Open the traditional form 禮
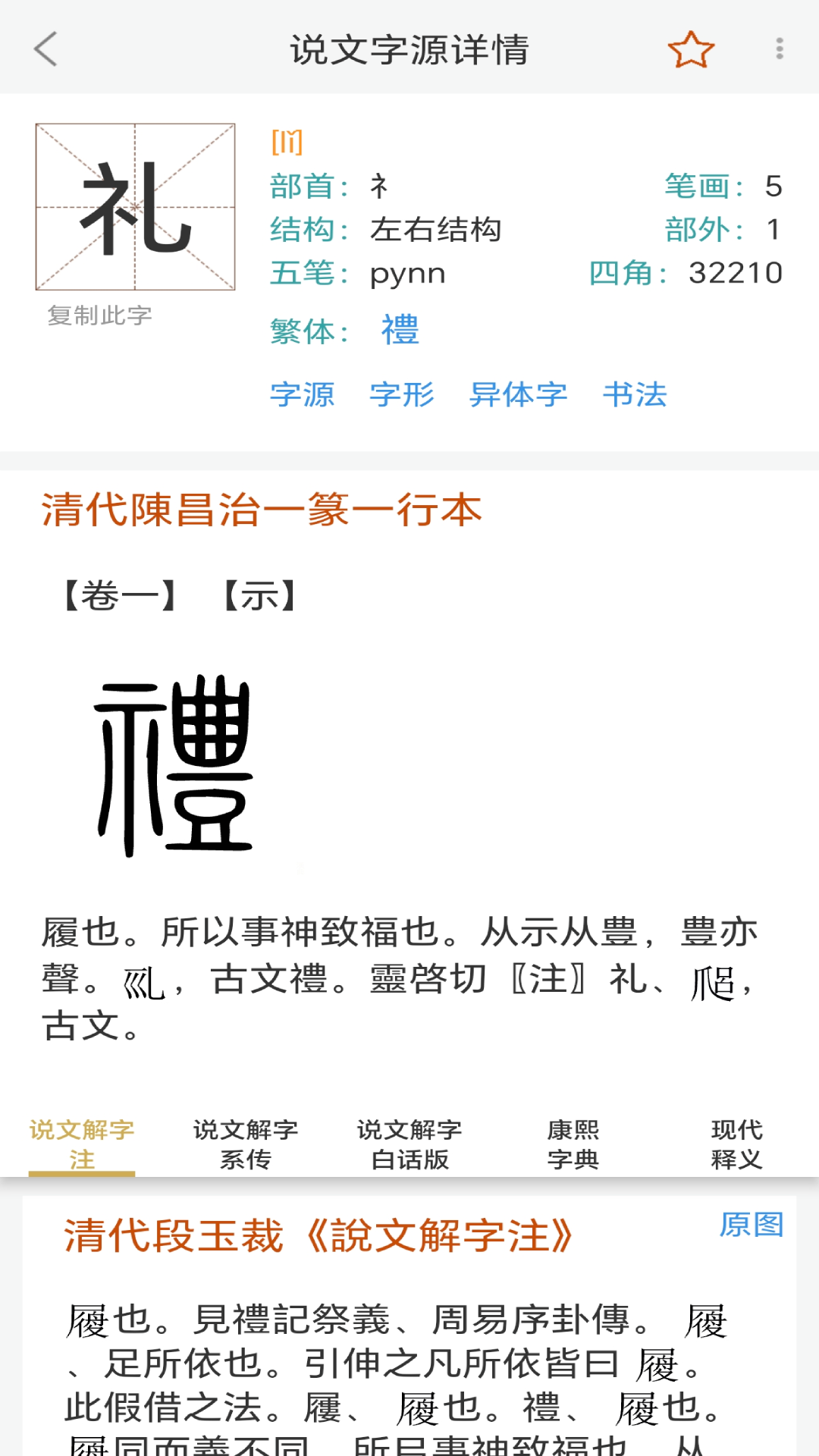819x1456 pixels. 400,331
